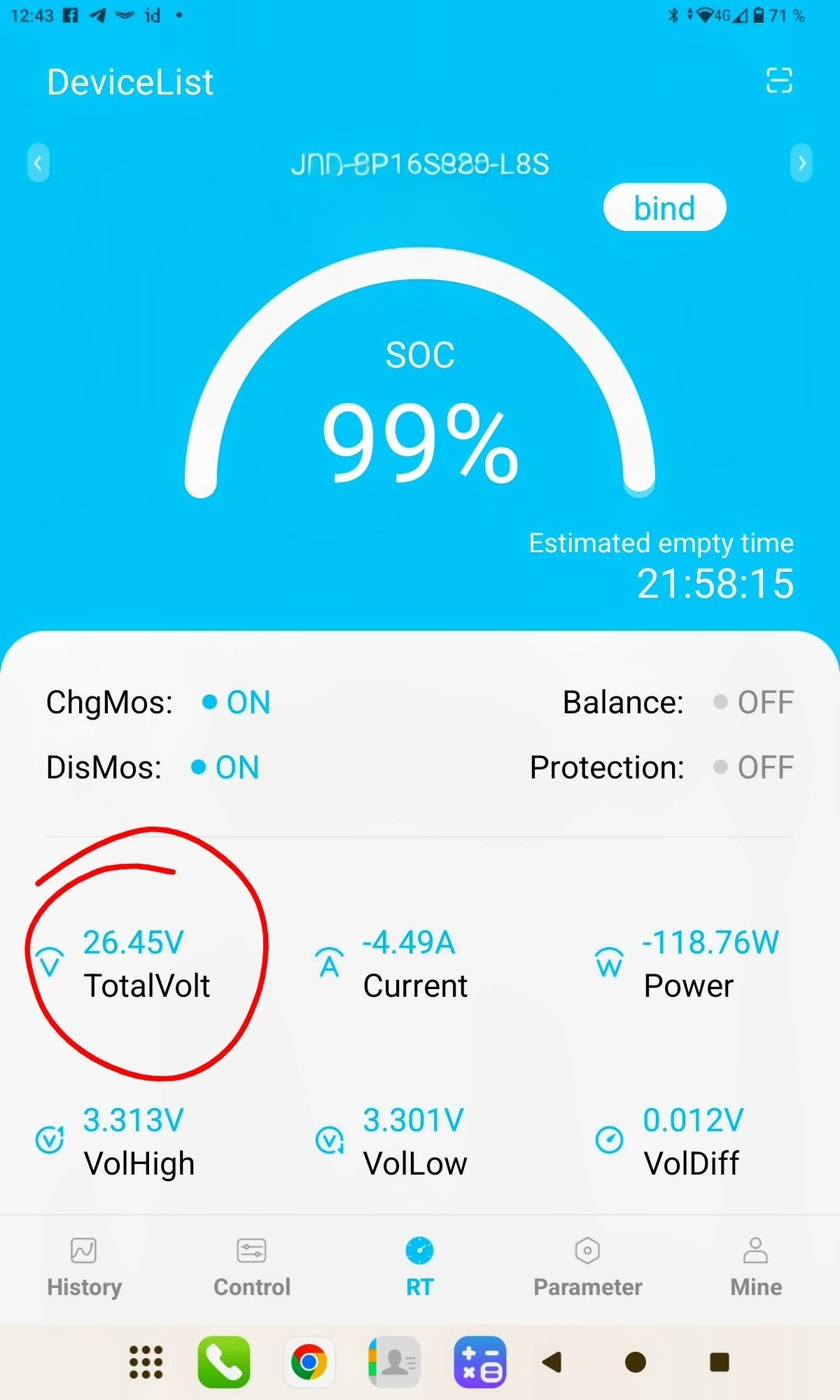Image resolution: width=840 pixels, height=1400 pixels.
Task: Open the Parameter tab
Action: click(x=587, y=1267)
